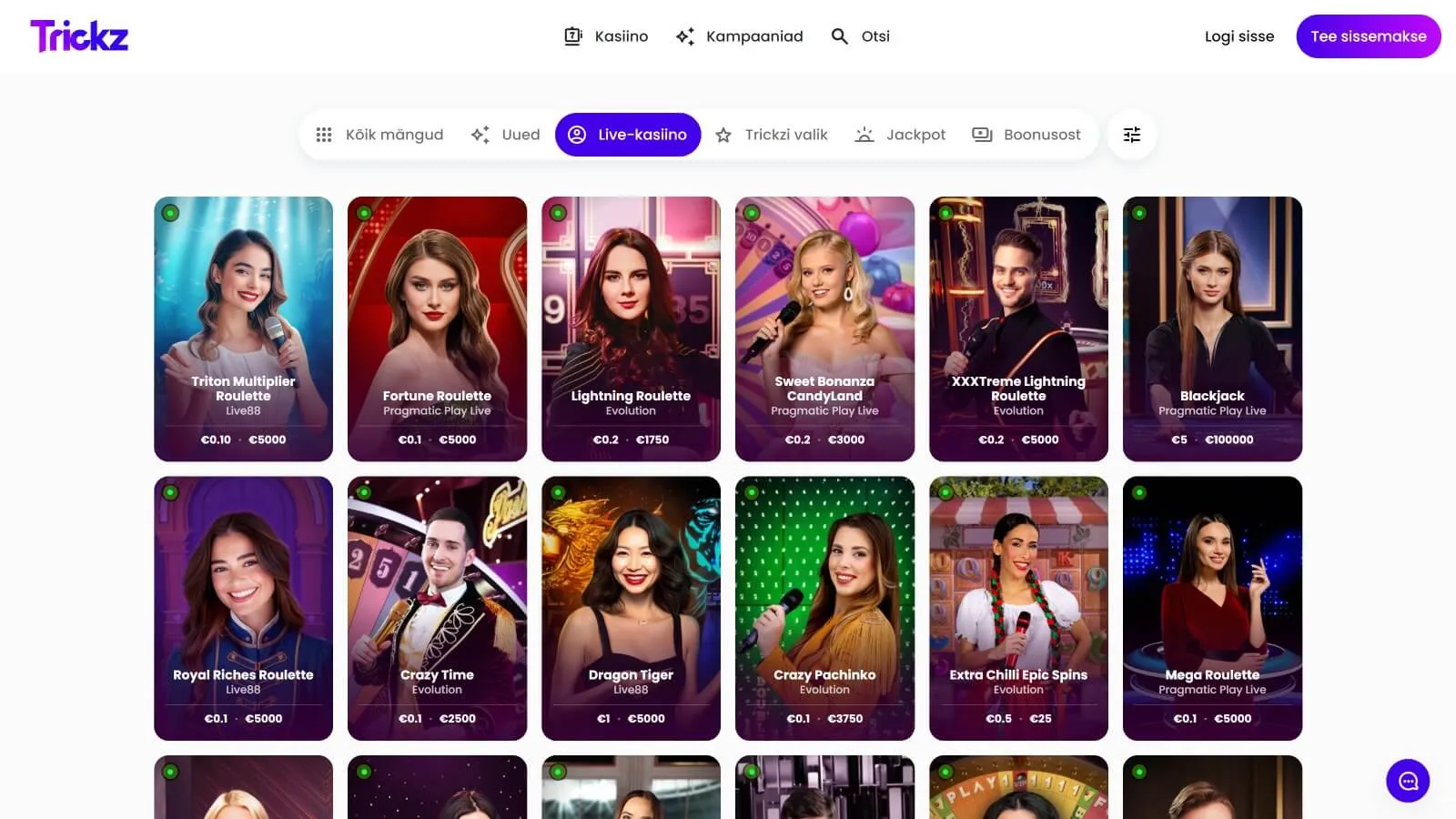
Task: Open the Otsi search
Action: [860, 36]
